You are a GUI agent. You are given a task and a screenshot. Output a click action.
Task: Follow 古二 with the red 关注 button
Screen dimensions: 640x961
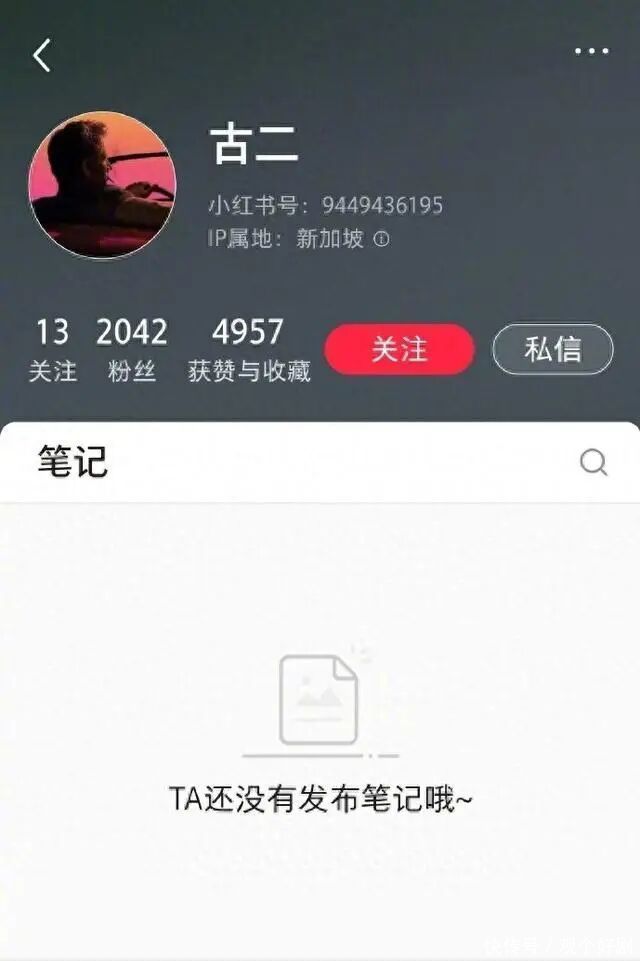tap(399, 349)
